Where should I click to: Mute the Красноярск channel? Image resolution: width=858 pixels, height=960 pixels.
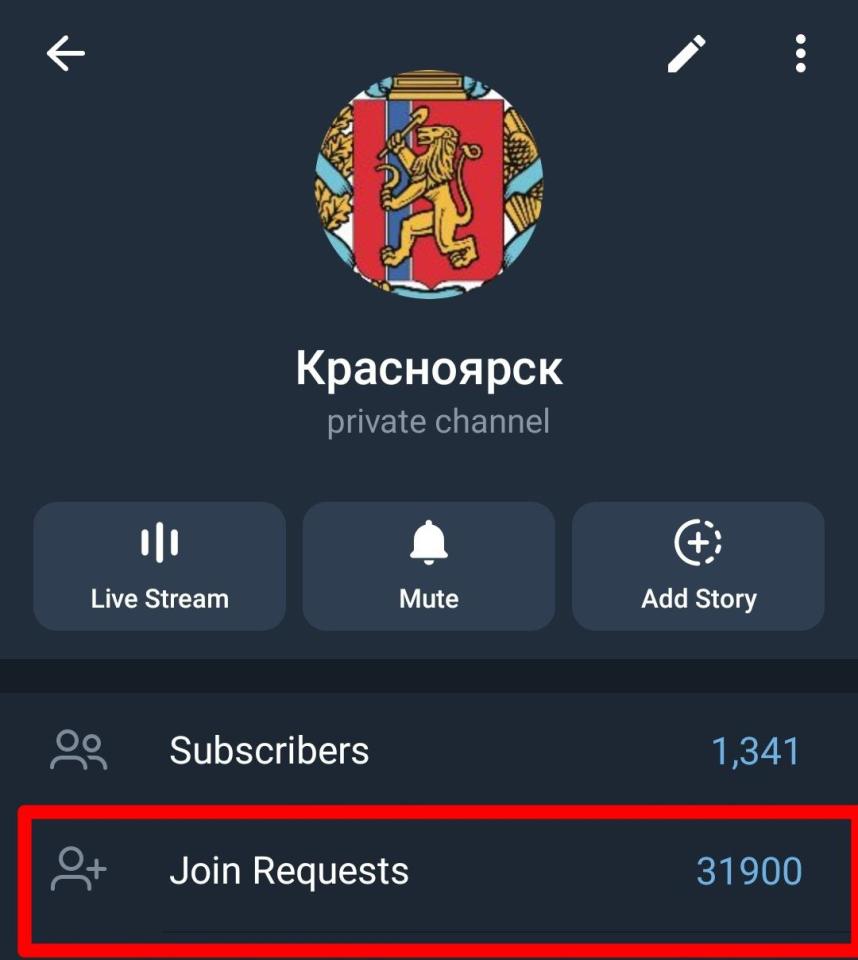428,566
